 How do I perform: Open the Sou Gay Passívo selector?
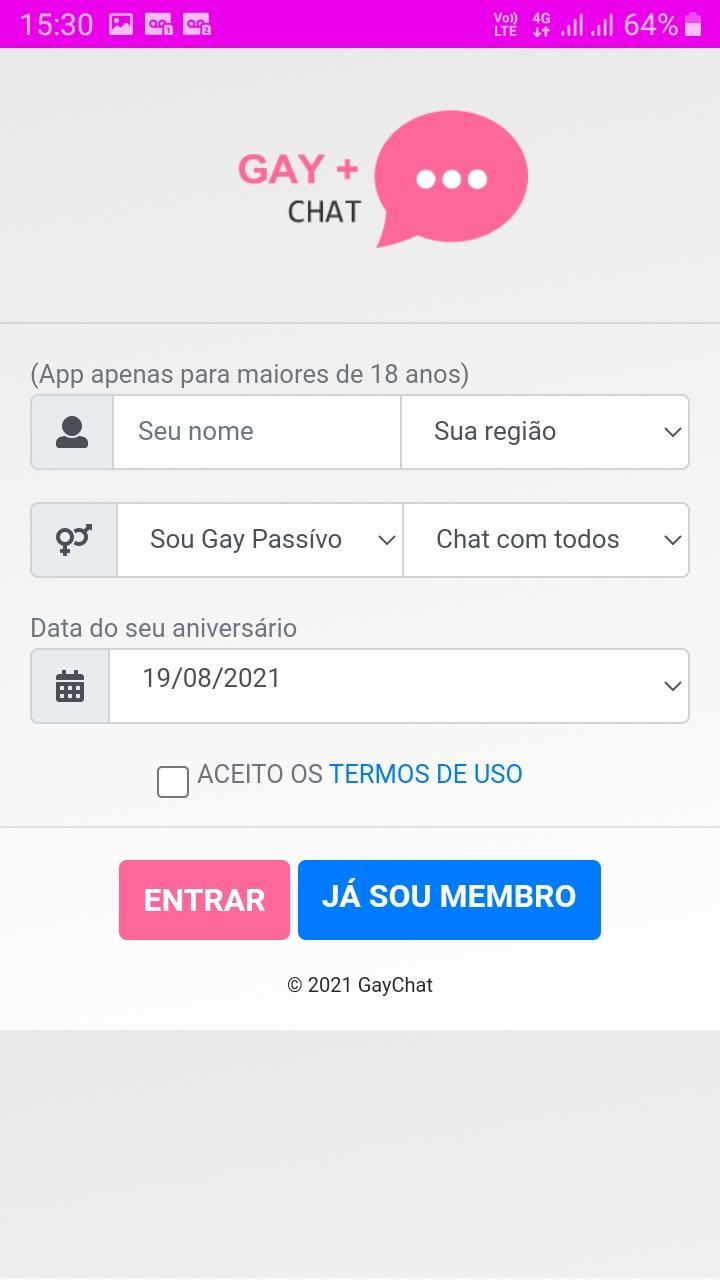click(260, 539)
